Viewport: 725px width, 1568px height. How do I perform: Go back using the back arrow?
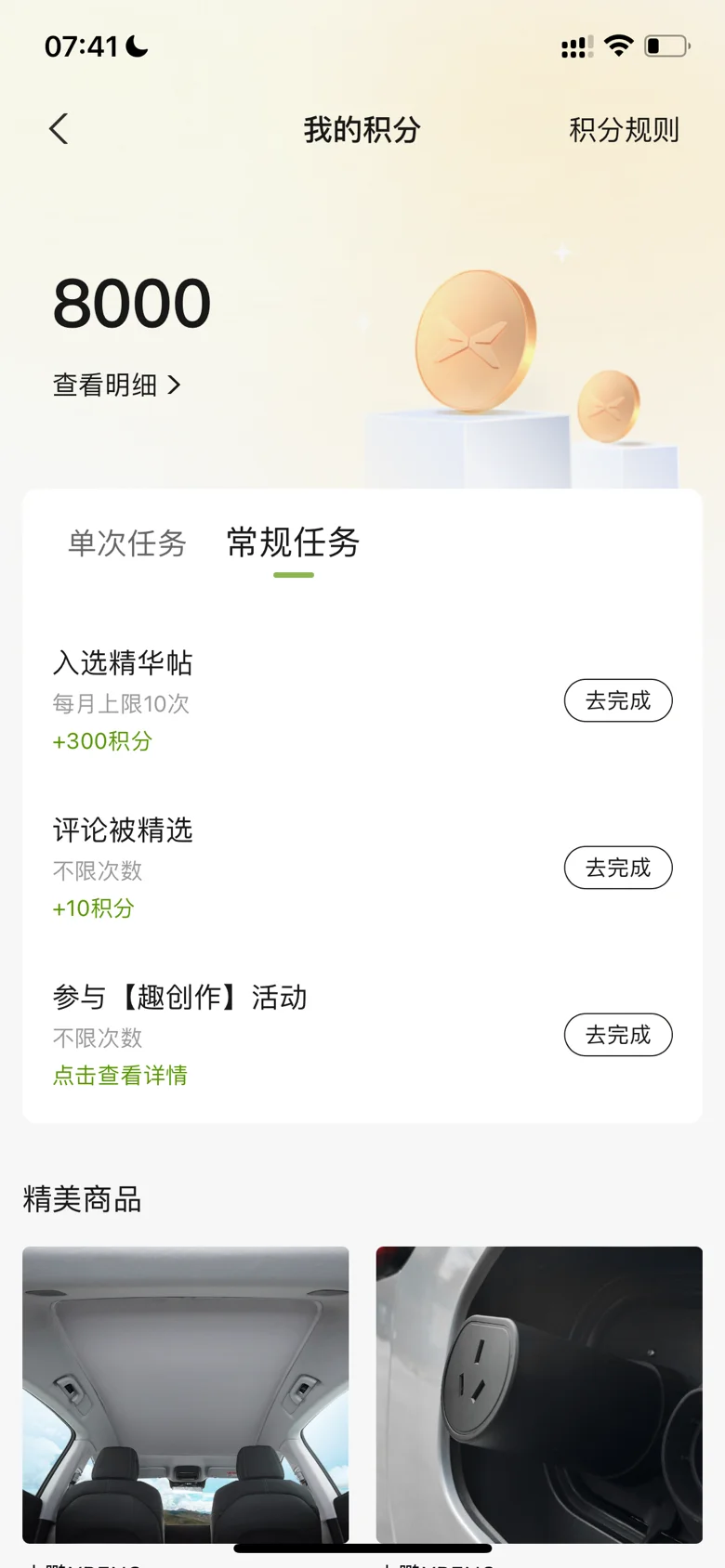click(59, 129)
